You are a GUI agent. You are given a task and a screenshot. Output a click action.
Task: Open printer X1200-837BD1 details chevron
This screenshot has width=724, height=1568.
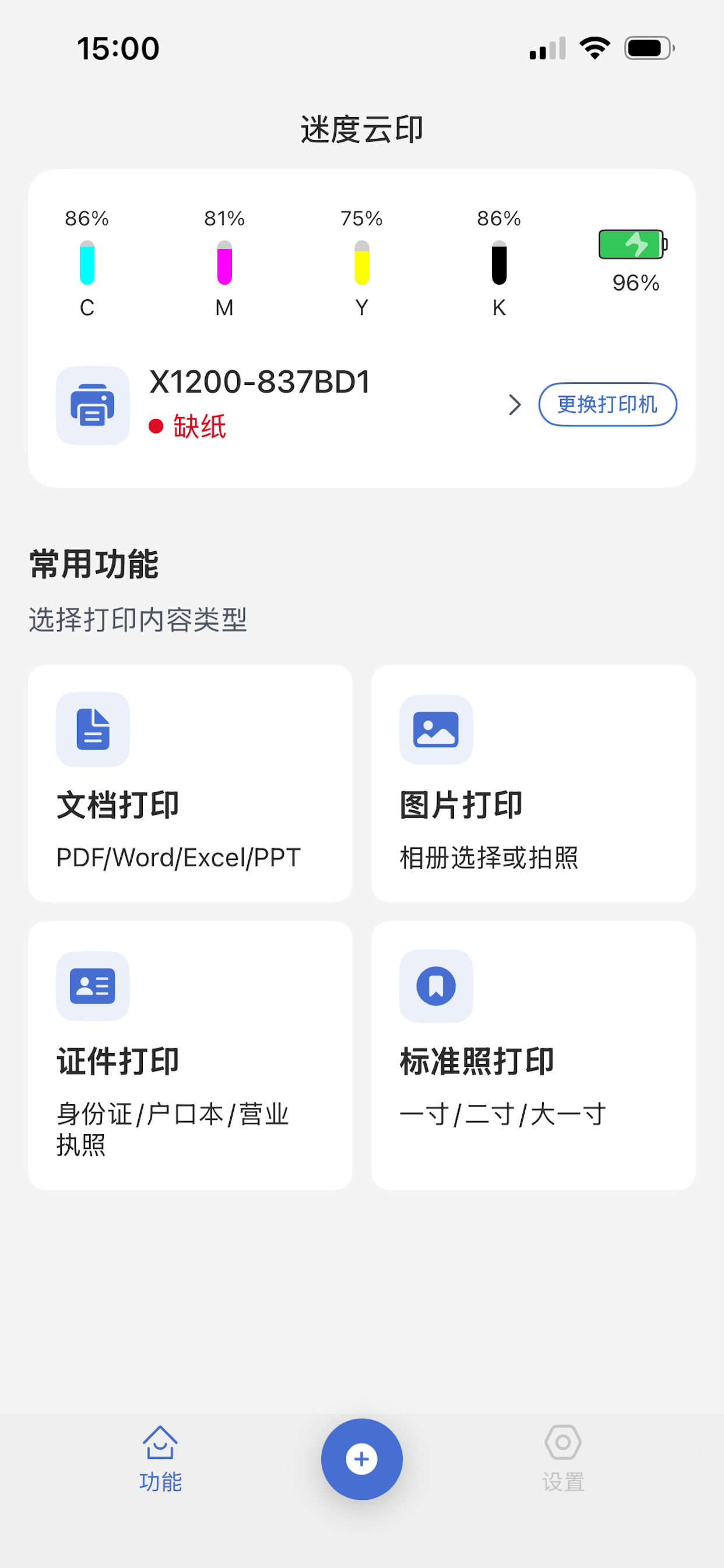pos(515,404)
